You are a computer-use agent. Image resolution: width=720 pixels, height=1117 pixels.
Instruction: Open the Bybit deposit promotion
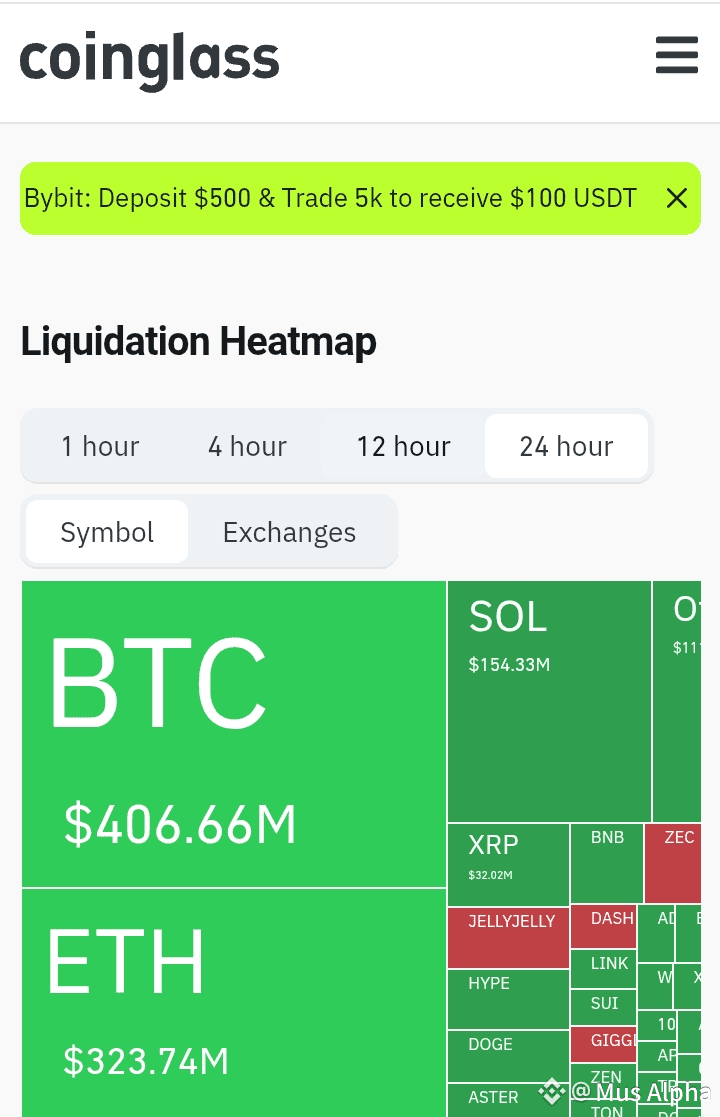(x=330, y=198)
